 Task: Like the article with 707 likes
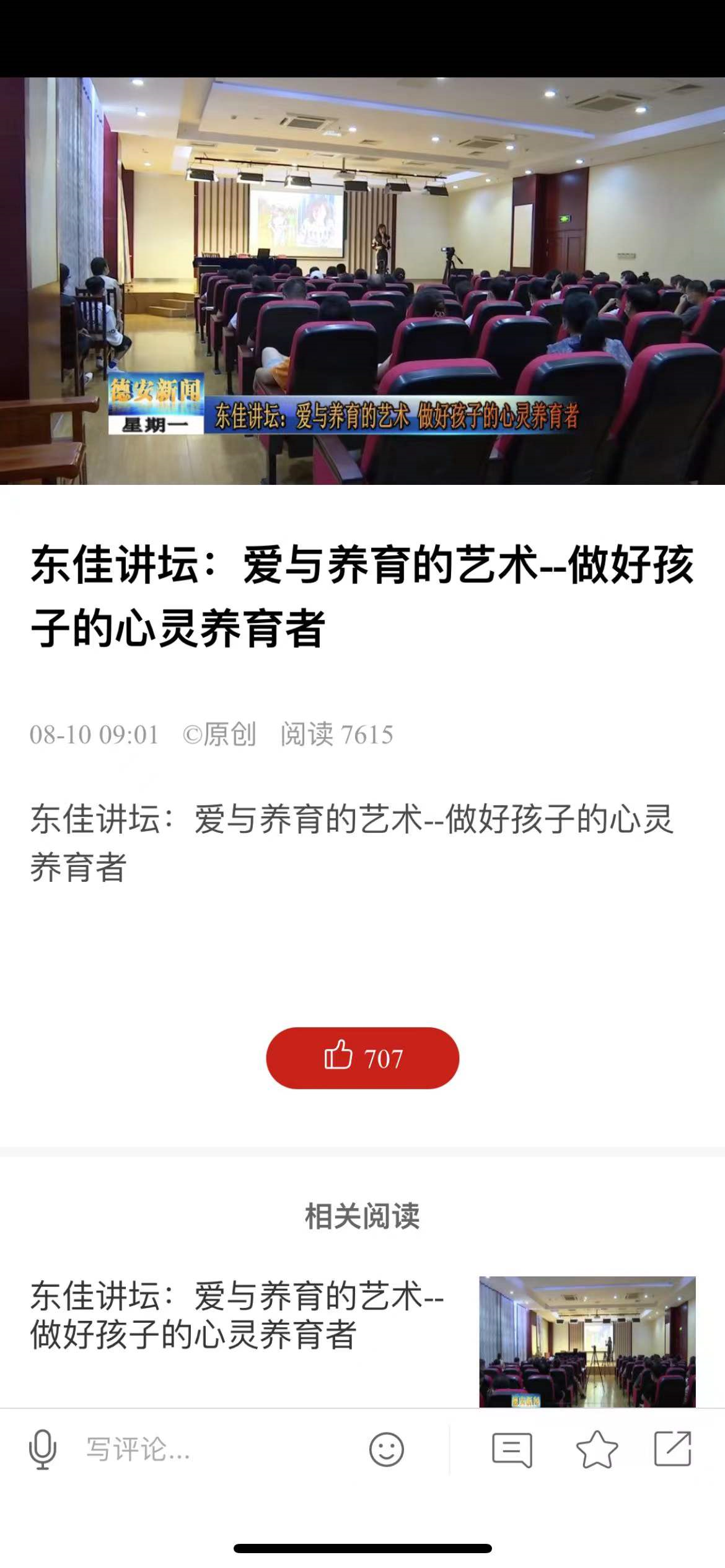[x=362, y=1058]
